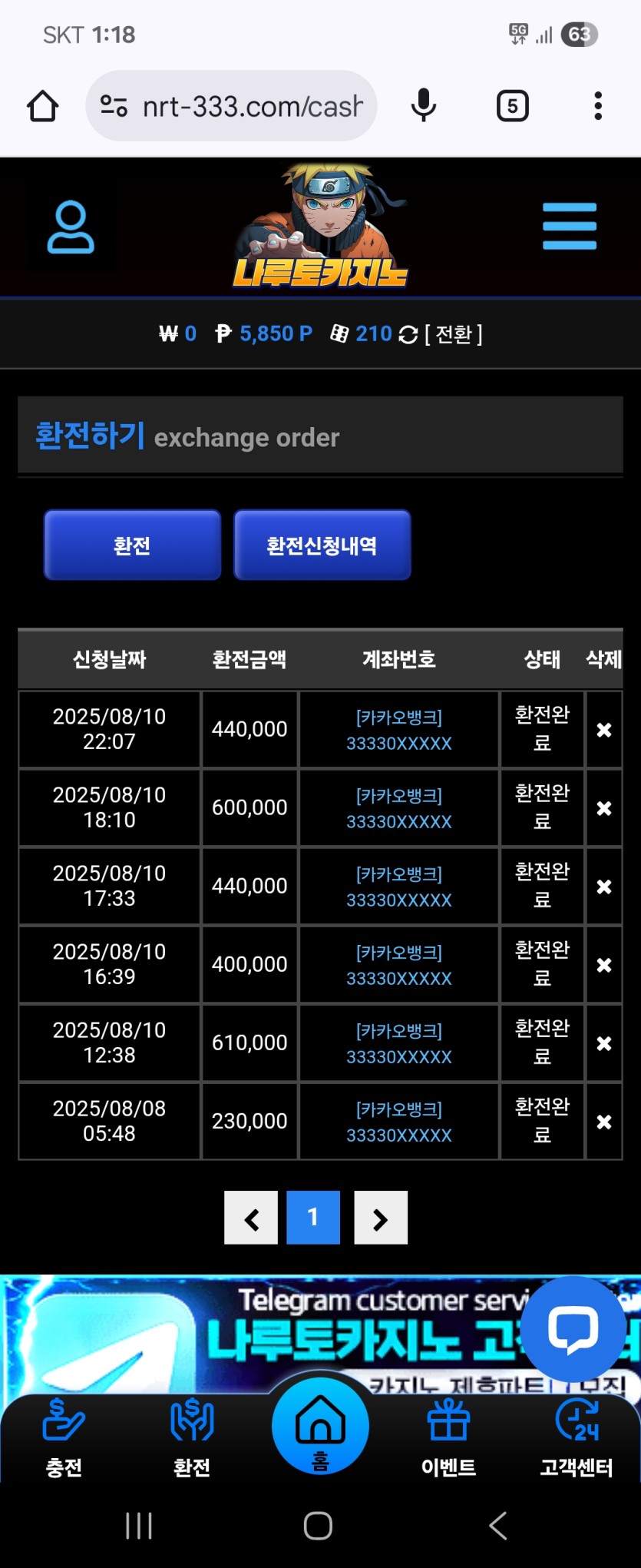Open the browser tab switcher
641x1568 pixels.
(512, 106)
